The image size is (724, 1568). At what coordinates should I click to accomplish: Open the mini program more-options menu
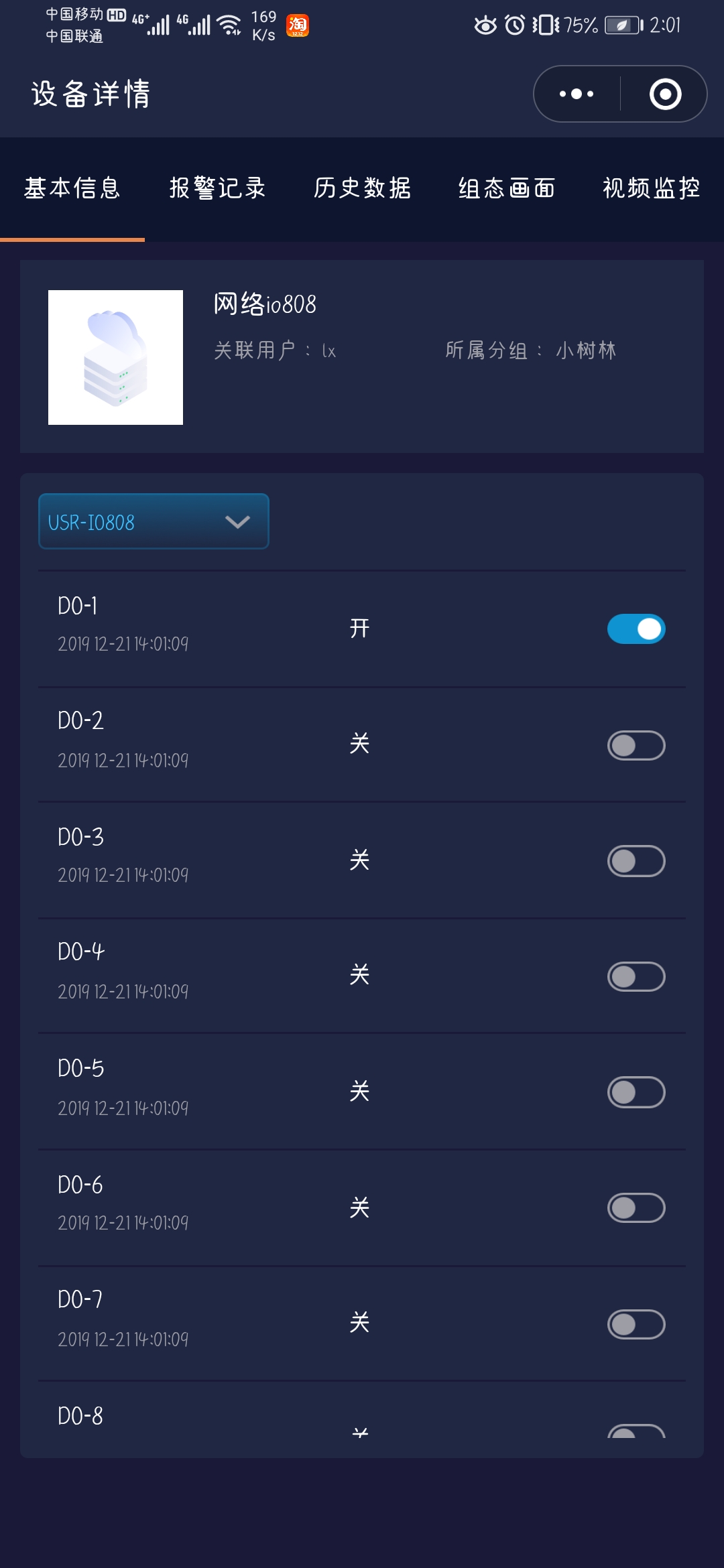click(x=577, y=94)
